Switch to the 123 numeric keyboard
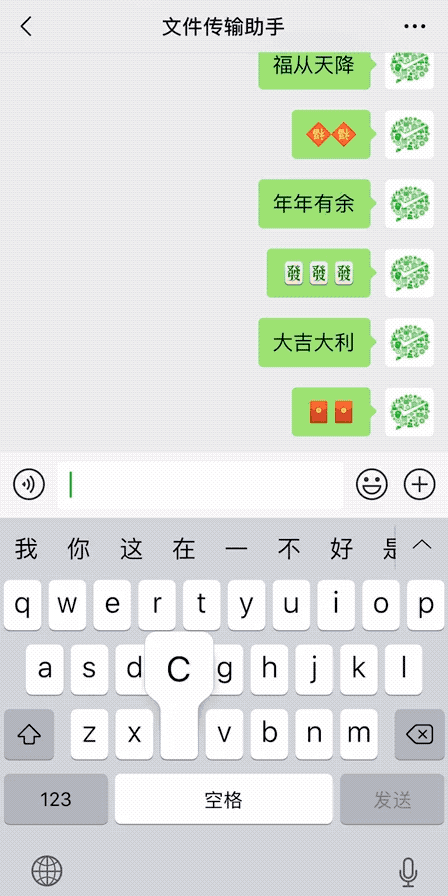 [x=56, y=799]
